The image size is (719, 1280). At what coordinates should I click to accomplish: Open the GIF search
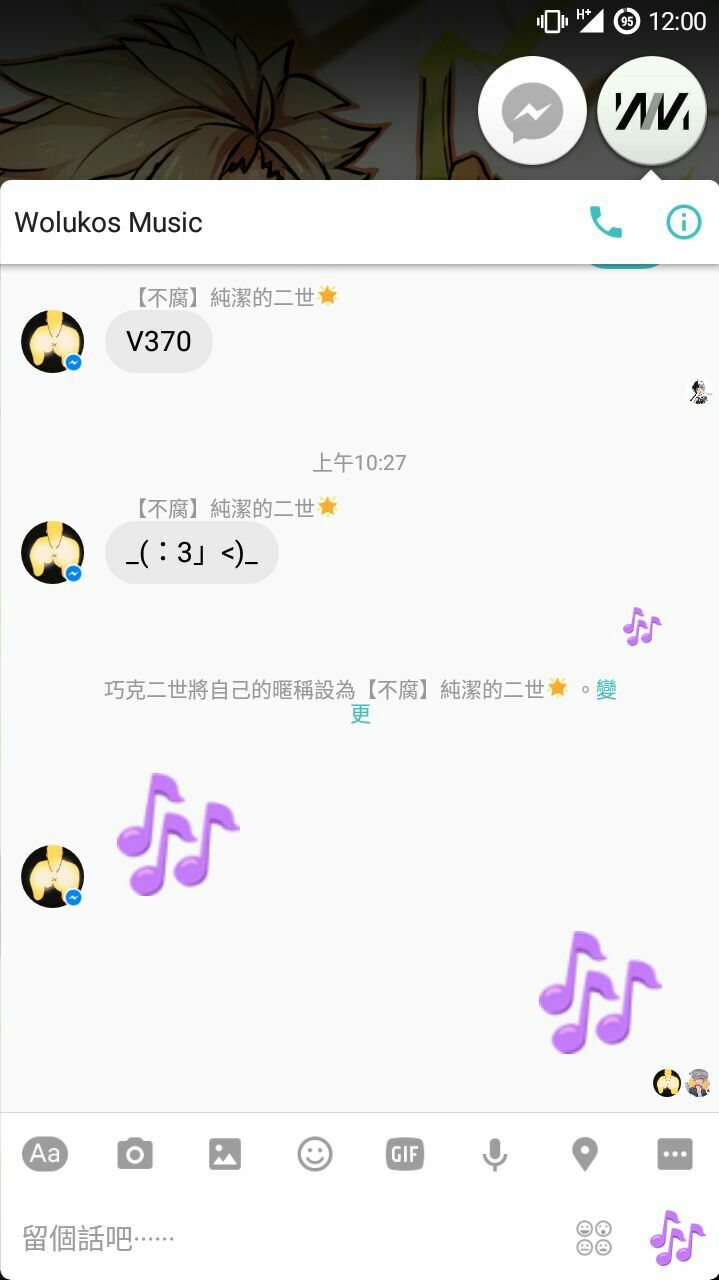[404, 1154]
